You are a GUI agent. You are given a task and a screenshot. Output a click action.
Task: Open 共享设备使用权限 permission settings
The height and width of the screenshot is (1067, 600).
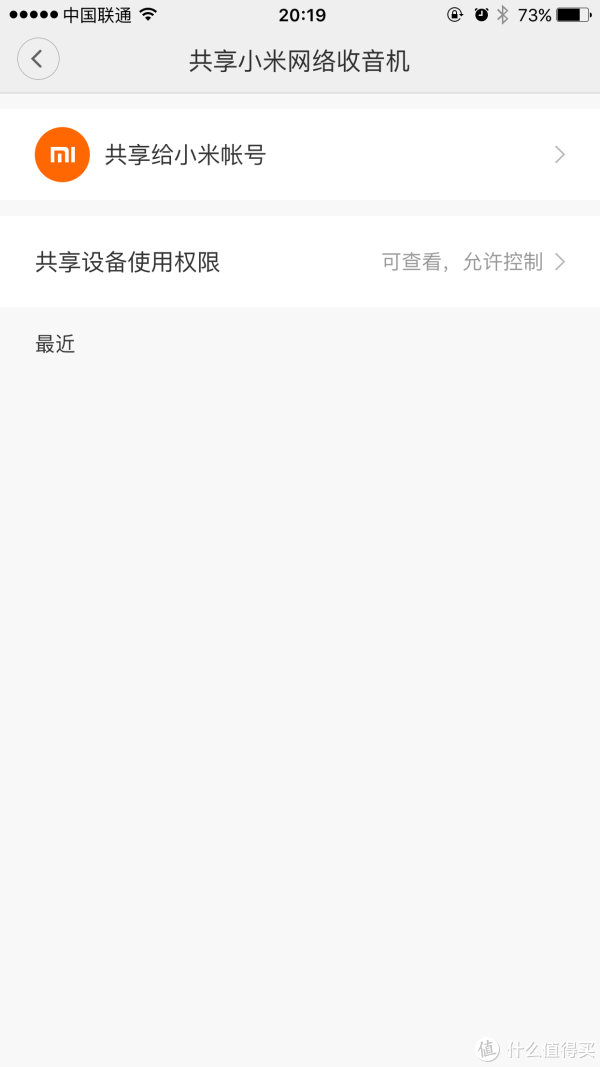(300, 261)
